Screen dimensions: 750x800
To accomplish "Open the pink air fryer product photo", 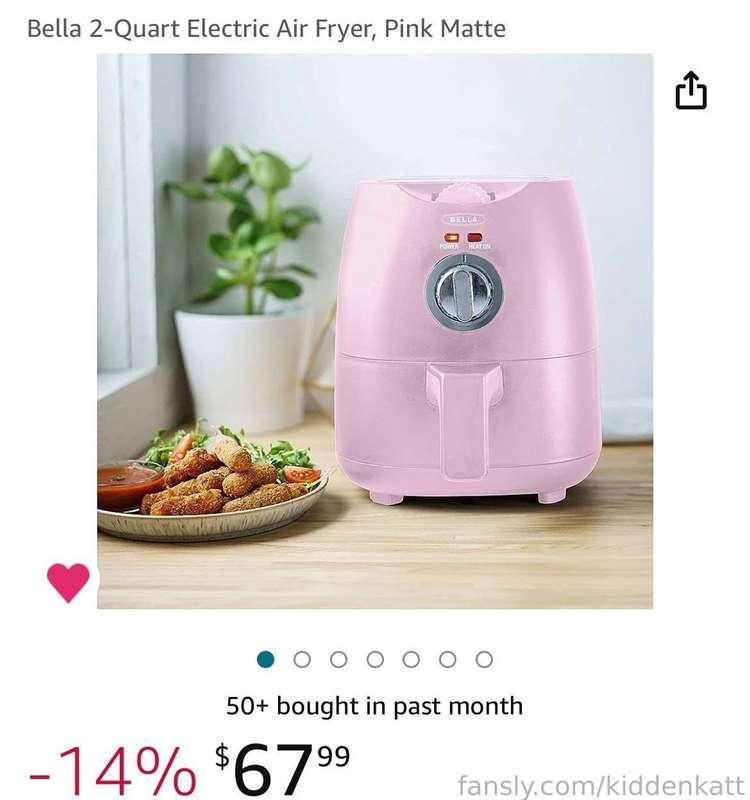I will [375, 331].
